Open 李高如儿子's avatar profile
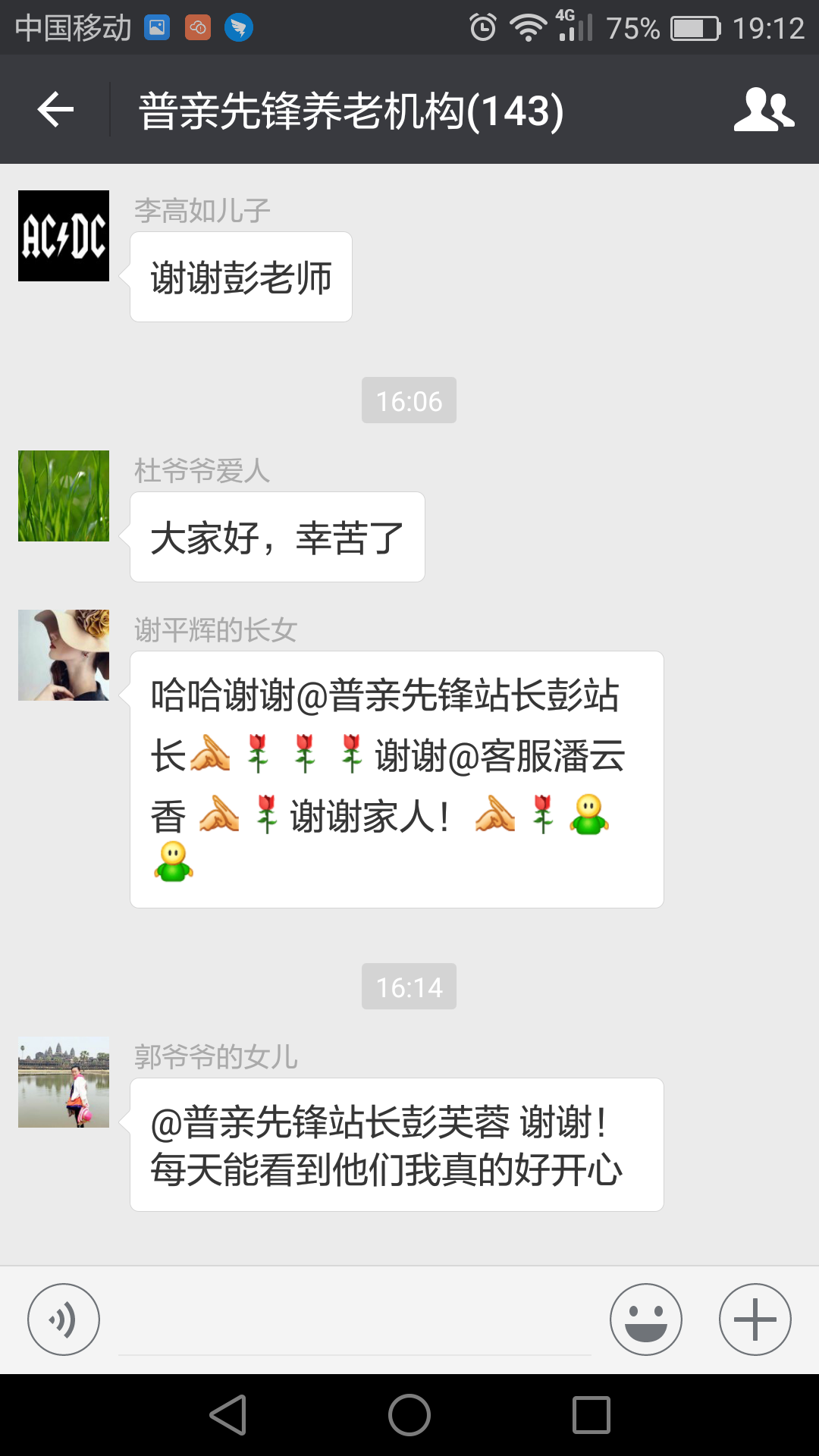This screenshot has width=819, height=1456. click(64, 236)
